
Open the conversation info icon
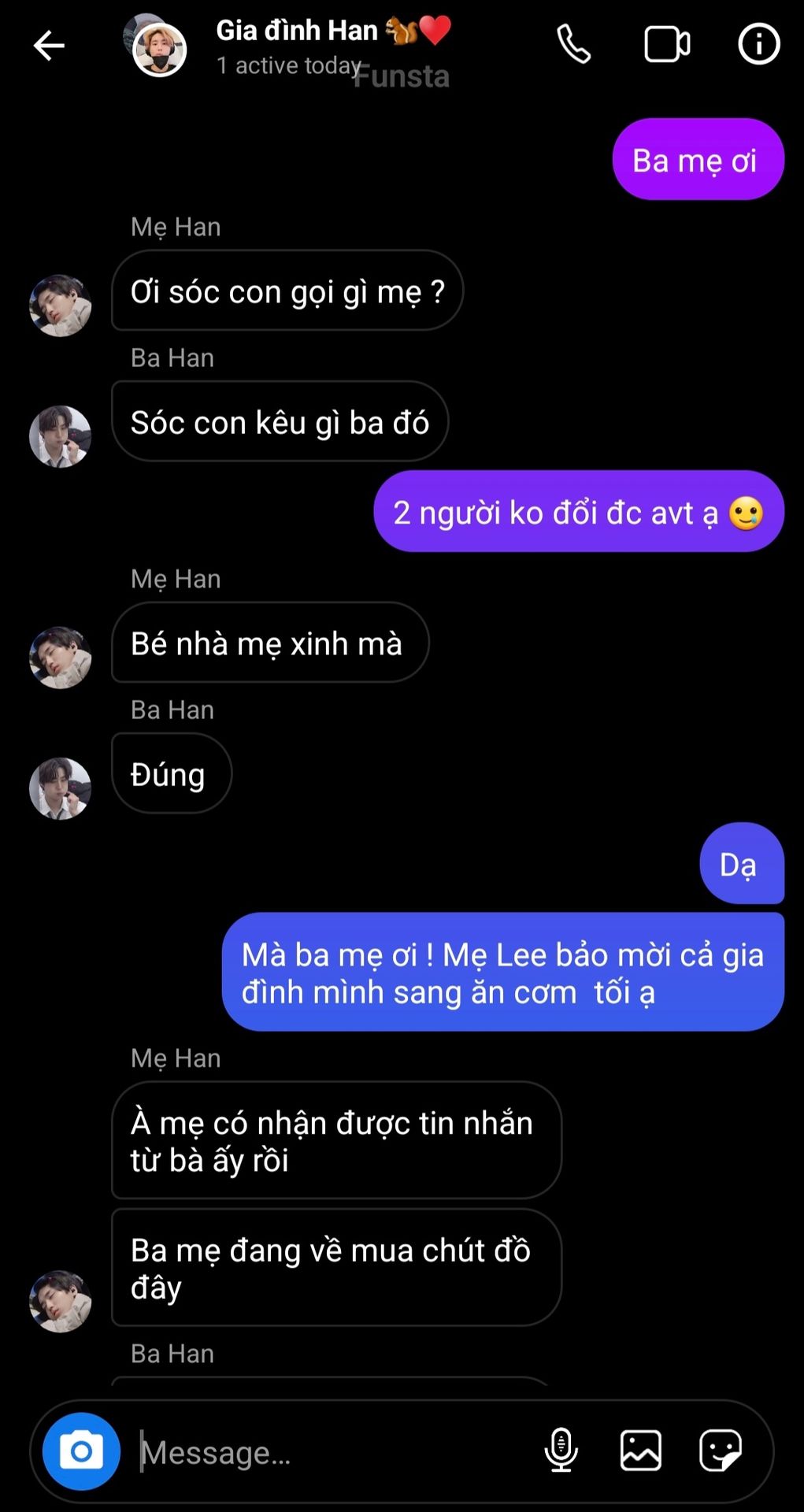click(758, 44)
